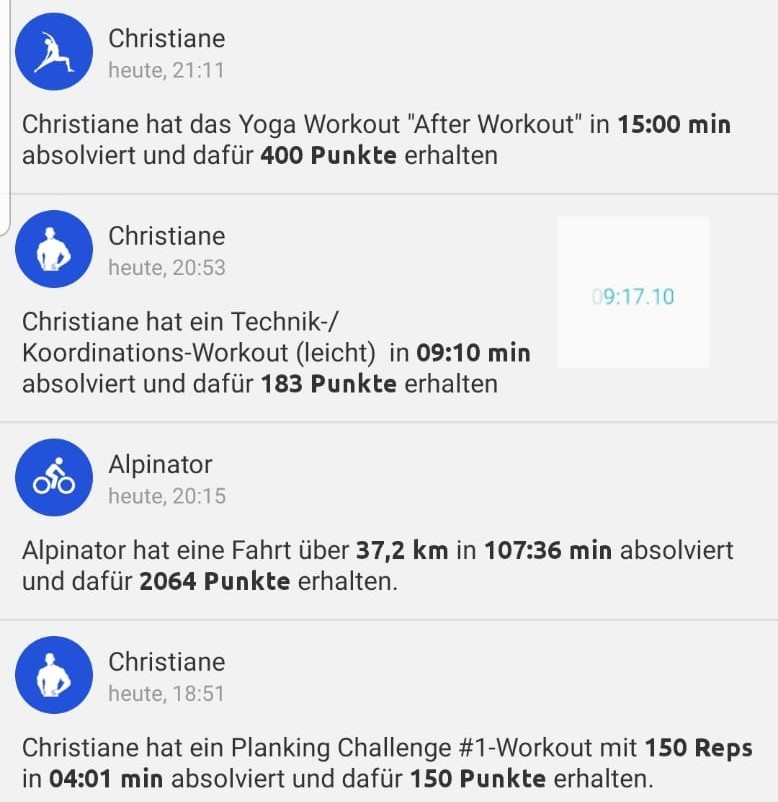
Task: Open Christiane's profile from the top feed entry
Action: (x=166, y=38)
